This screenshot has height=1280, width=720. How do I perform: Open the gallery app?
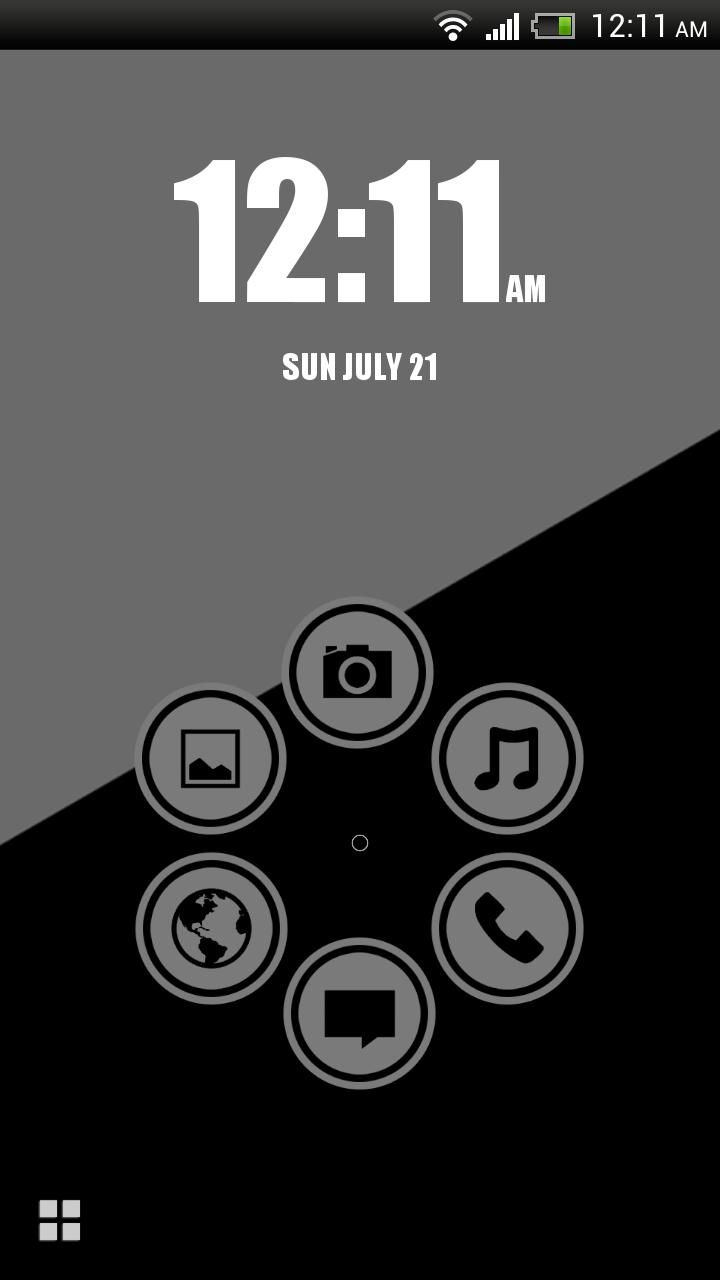click(x=210, y=758)
